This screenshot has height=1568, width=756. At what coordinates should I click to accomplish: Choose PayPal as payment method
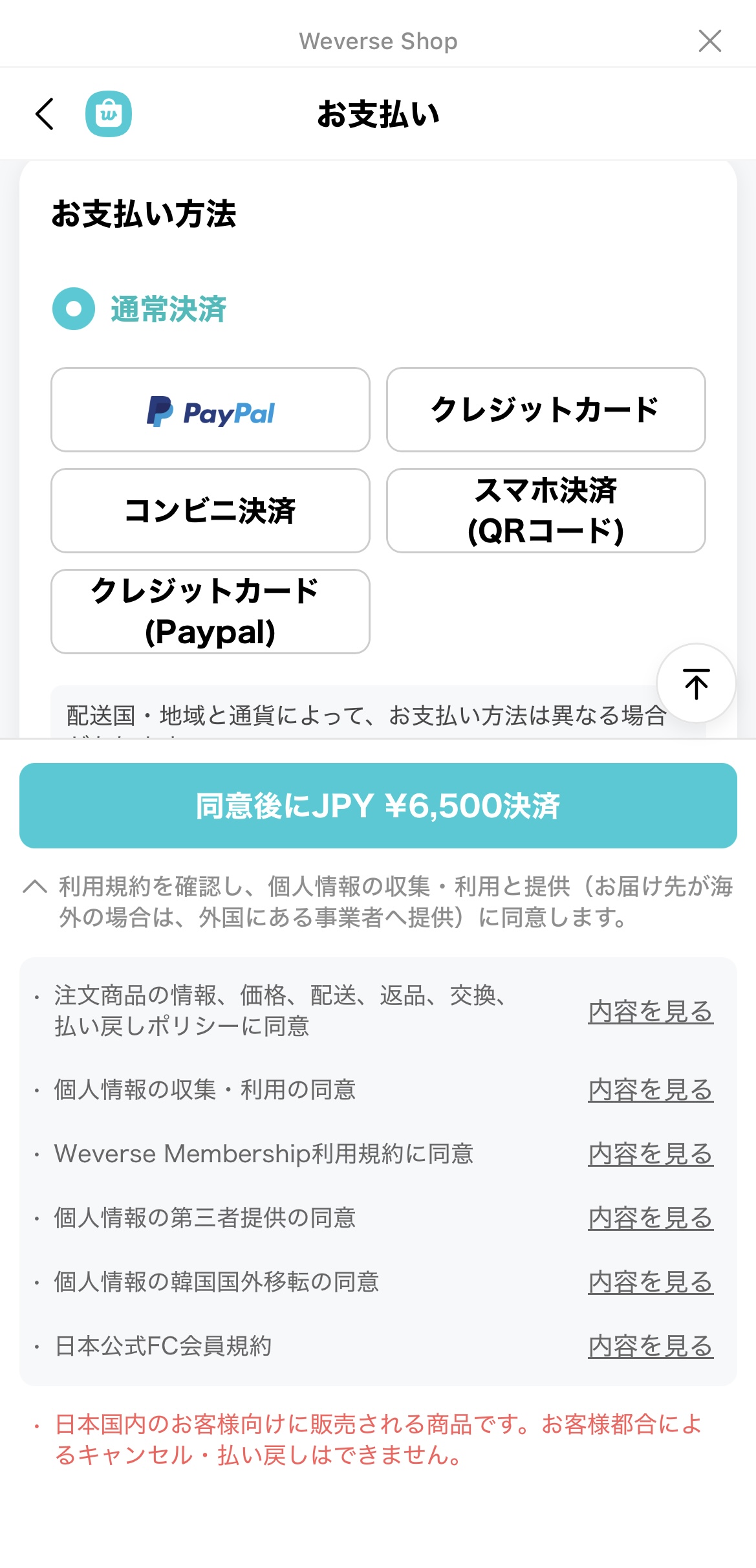coord(210,410)
